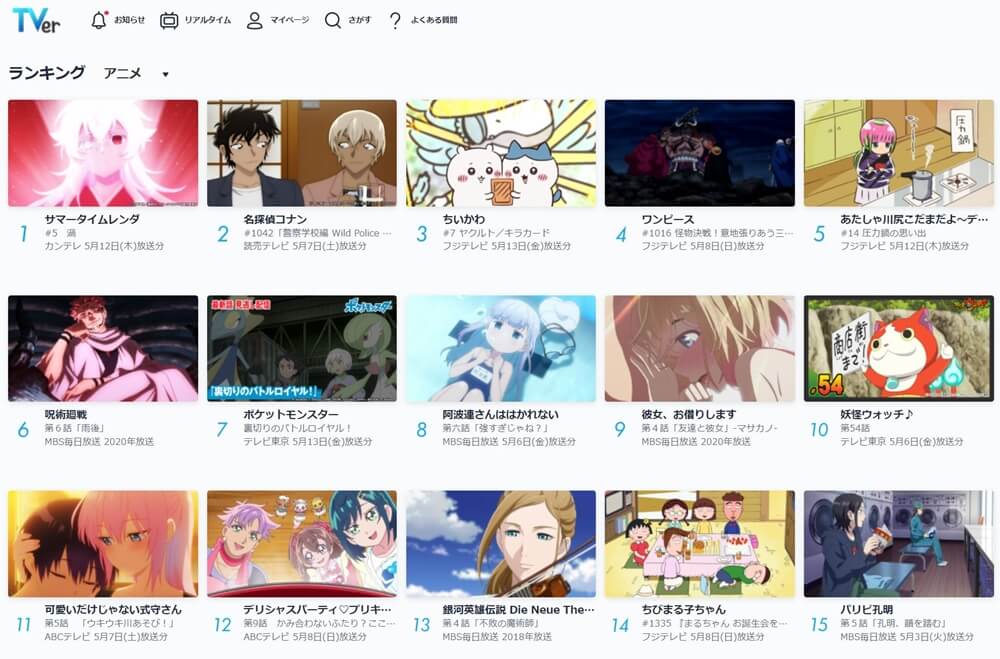Viewport: 1000px width, 659px height.
Task: Play ポケットモンスター 裏切りのバトルロイヤル
Action: [x=301, y=349]
